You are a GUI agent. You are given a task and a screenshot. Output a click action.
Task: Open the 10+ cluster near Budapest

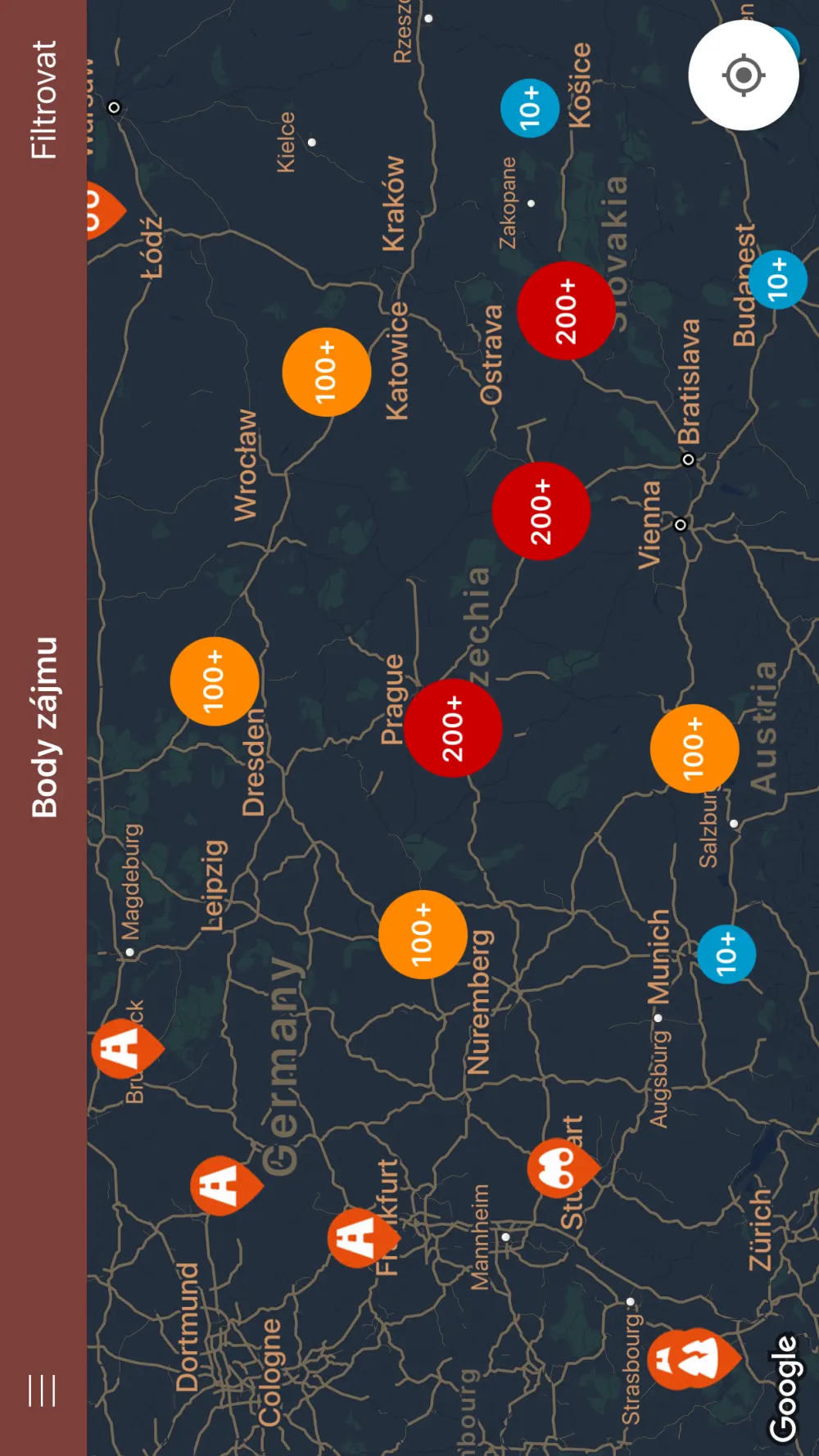[x=778, y=279]
